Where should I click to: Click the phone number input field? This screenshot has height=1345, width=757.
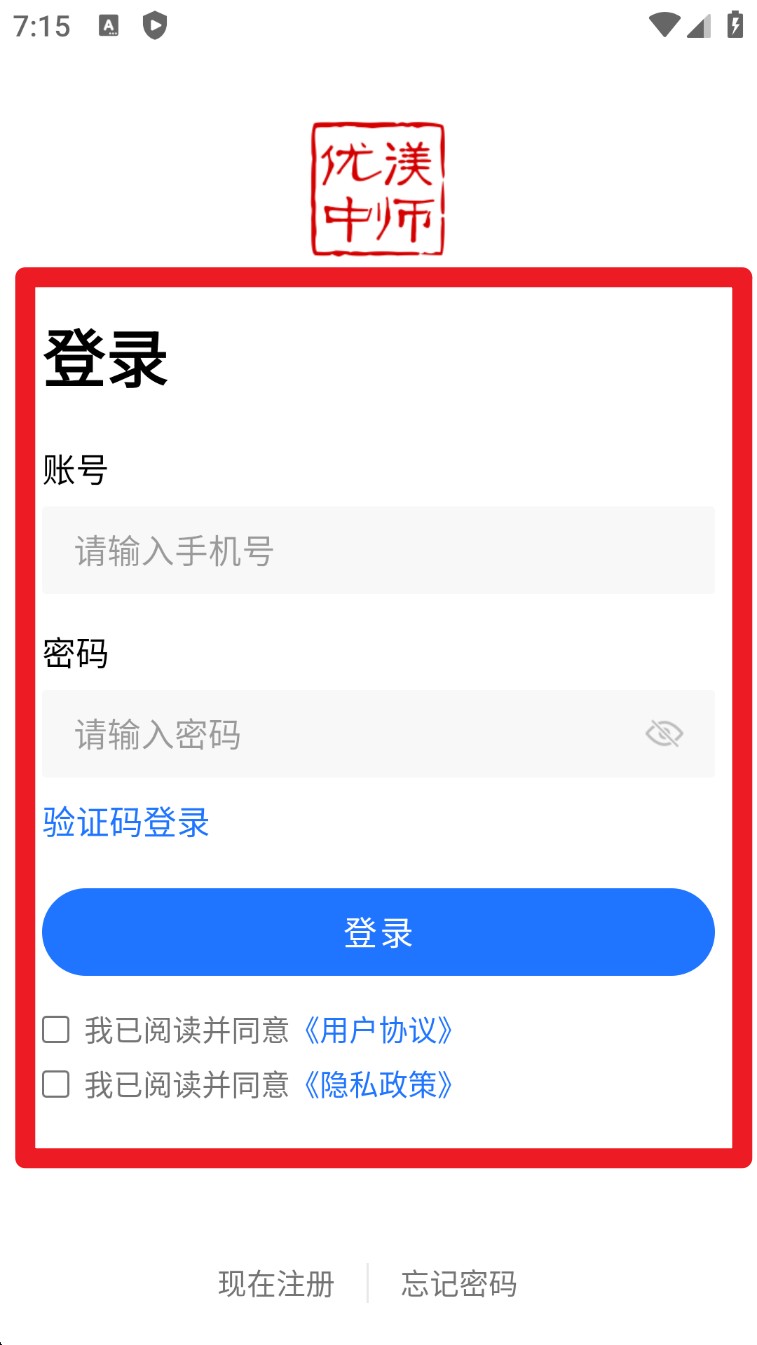(x=378, y=550)
